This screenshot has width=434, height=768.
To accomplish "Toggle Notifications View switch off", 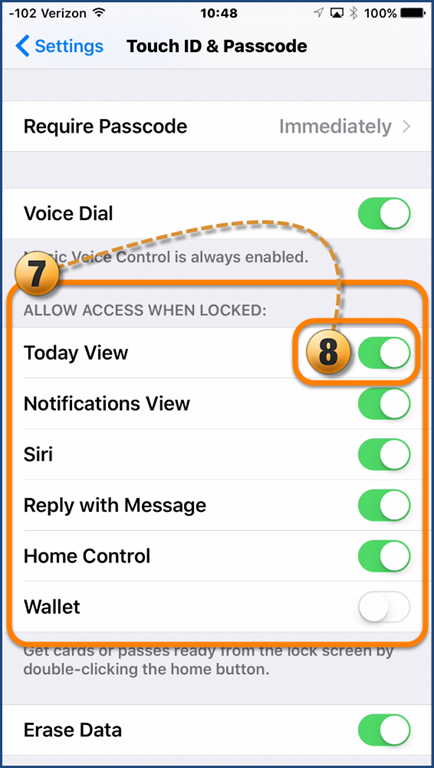I will point(385,404).
